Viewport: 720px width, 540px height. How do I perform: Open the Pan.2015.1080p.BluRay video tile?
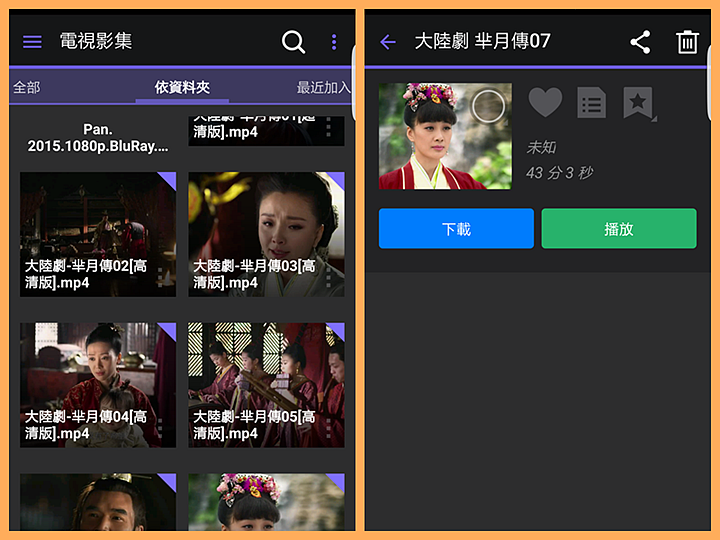pyautogui.click(x=97, y=137)
